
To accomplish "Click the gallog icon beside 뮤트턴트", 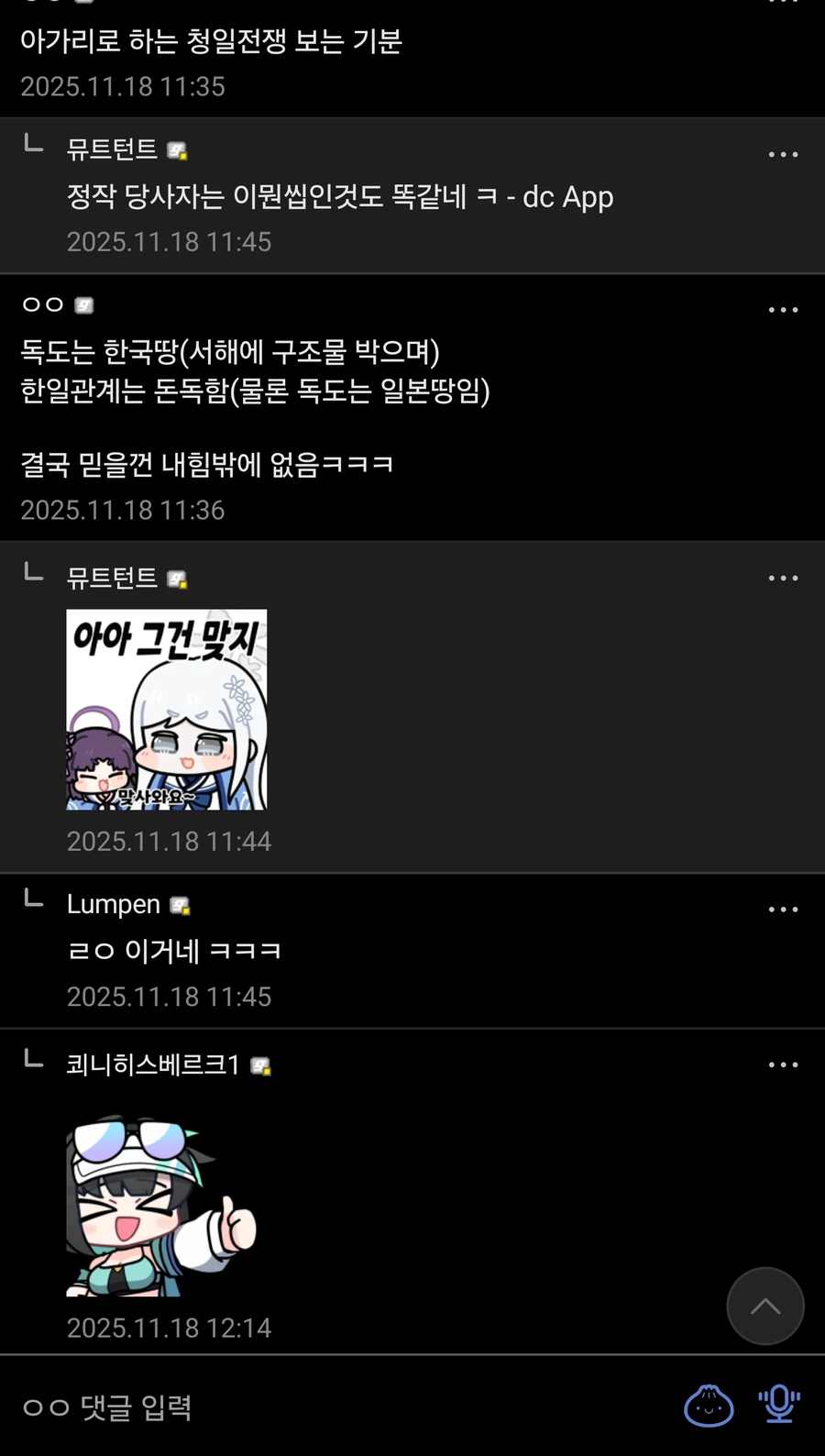I will [x=178, y=149].
